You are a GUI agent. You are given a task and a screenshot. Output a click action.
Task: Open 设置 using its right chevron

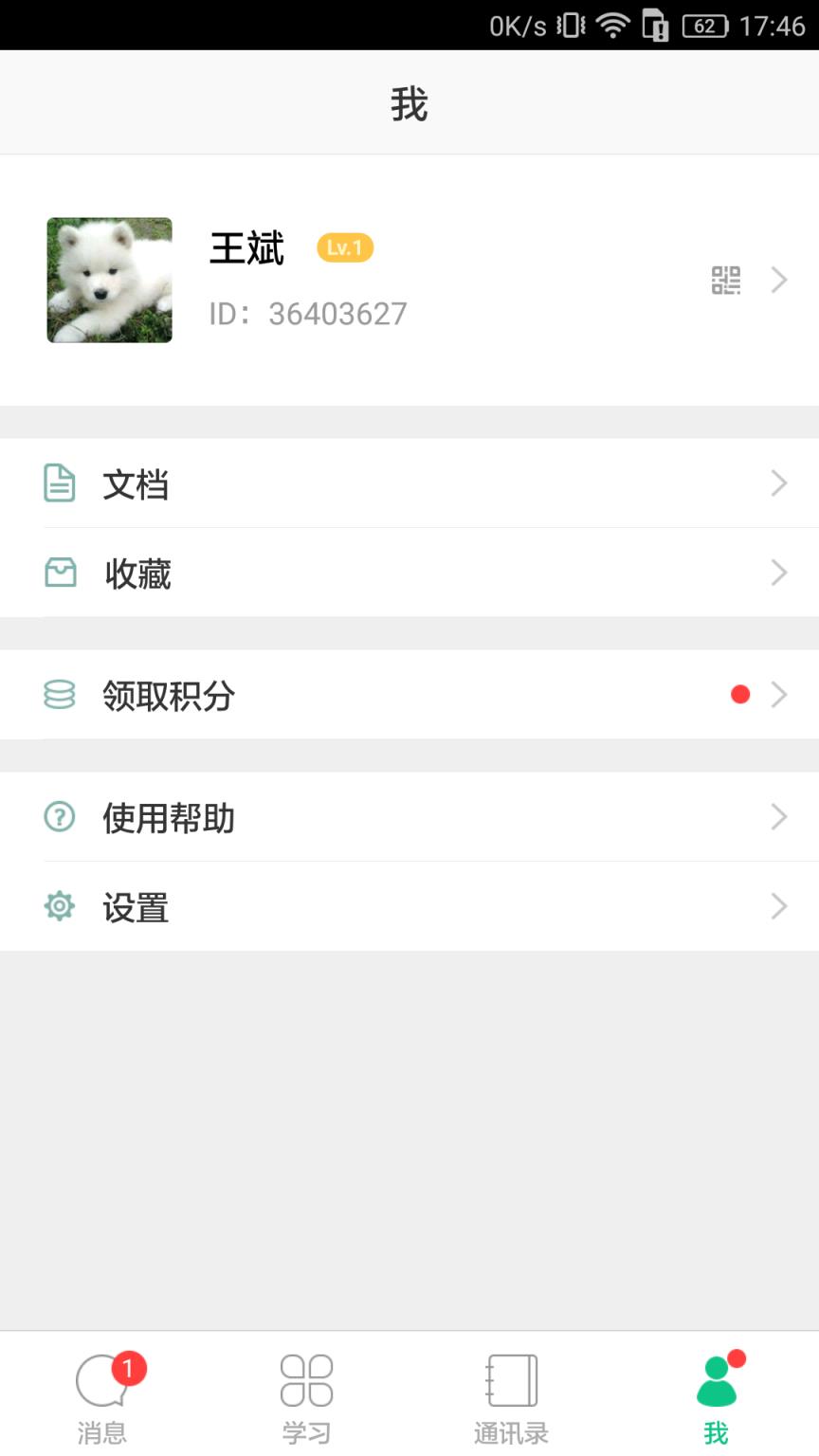pyautogui.click(x=779, y=906)
